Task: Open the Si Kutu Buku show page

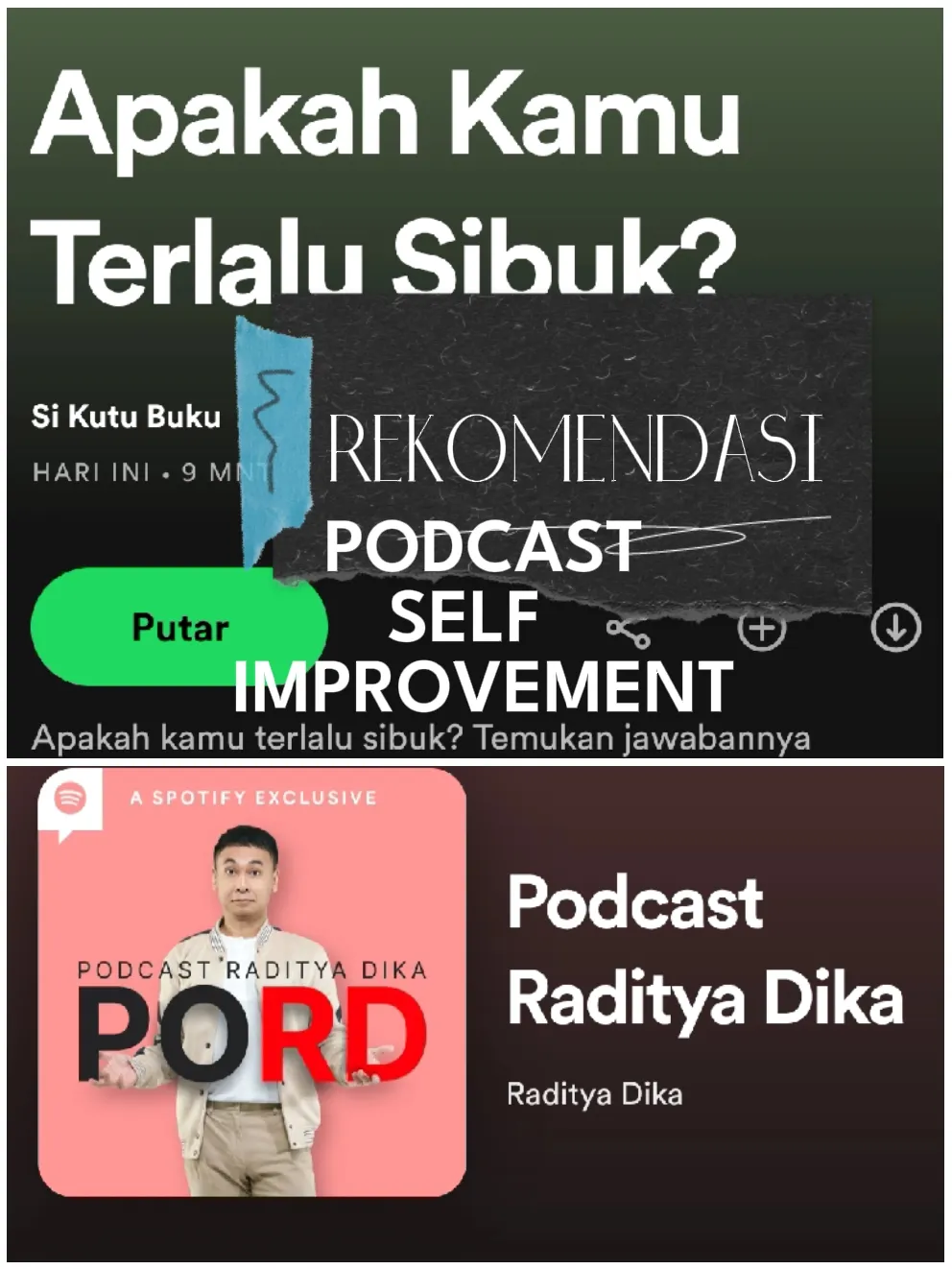Action: pyautogui.click(x=125, y=417)
